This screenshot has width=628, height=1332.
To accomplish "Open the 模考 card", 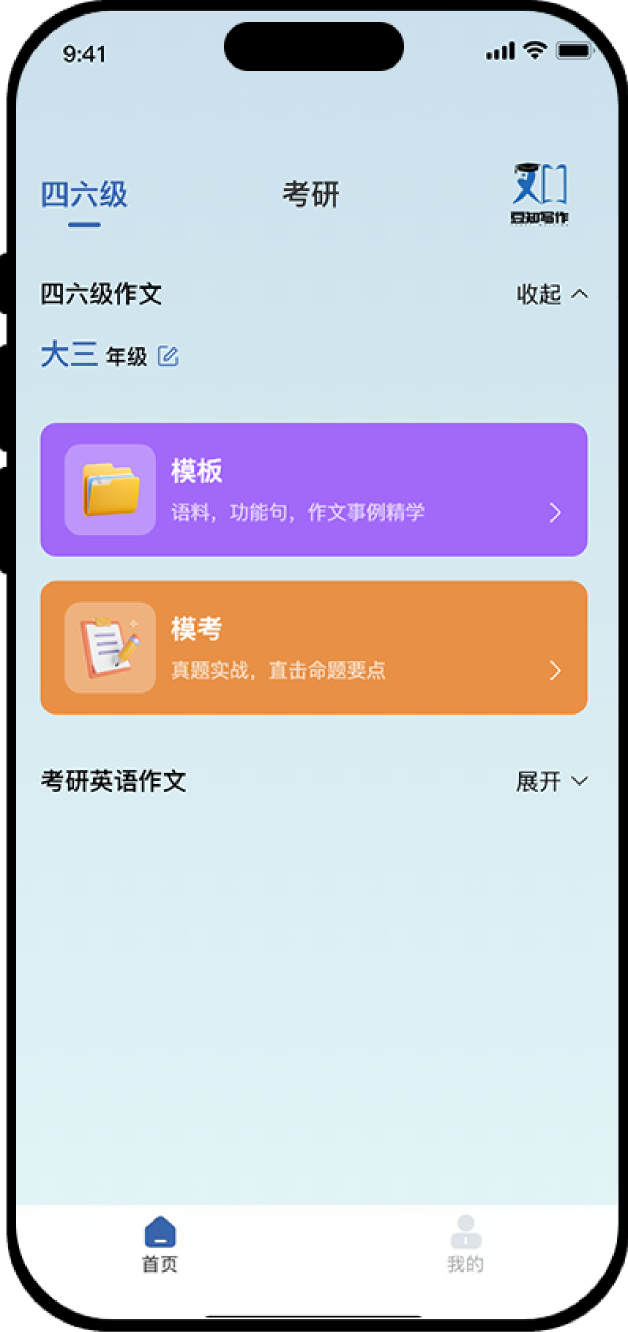I will [x=313, y=648].
